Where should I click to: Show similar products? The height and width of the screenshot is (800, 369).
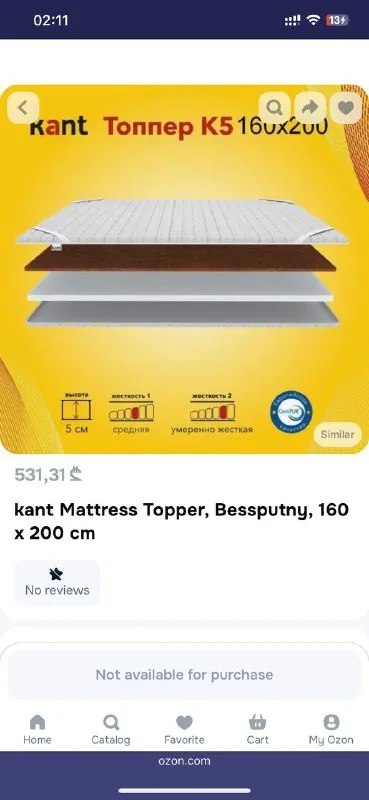click(337, 435)
